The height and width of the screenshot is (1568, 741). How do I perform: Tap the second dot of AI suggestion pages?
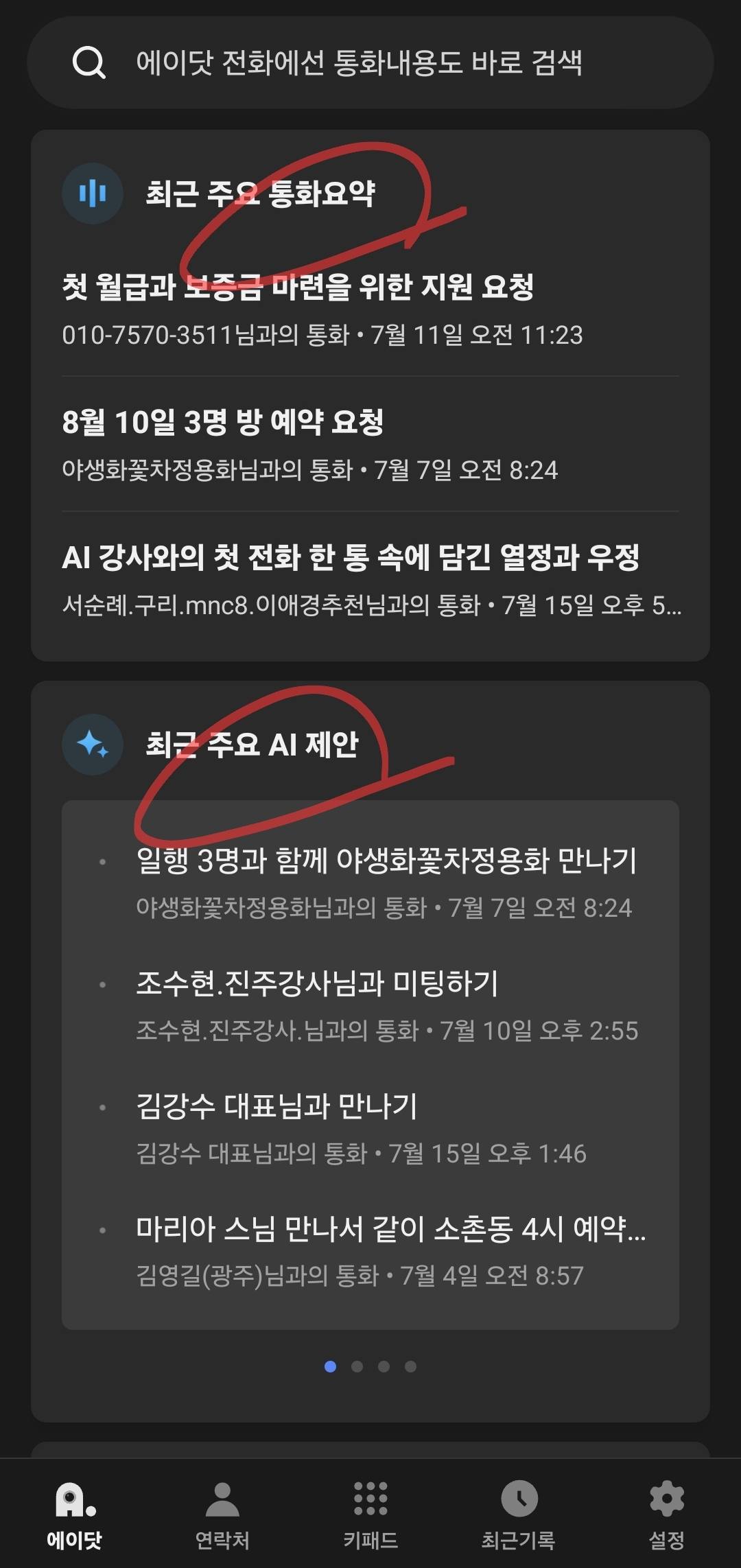click(x=357, y=1366)
